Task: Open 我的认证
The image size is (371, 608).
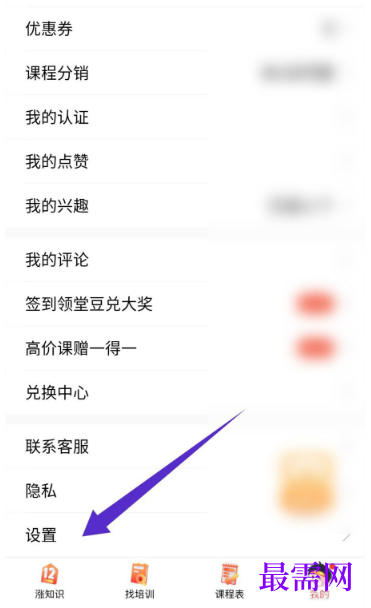Action: [x=185, y=117]
